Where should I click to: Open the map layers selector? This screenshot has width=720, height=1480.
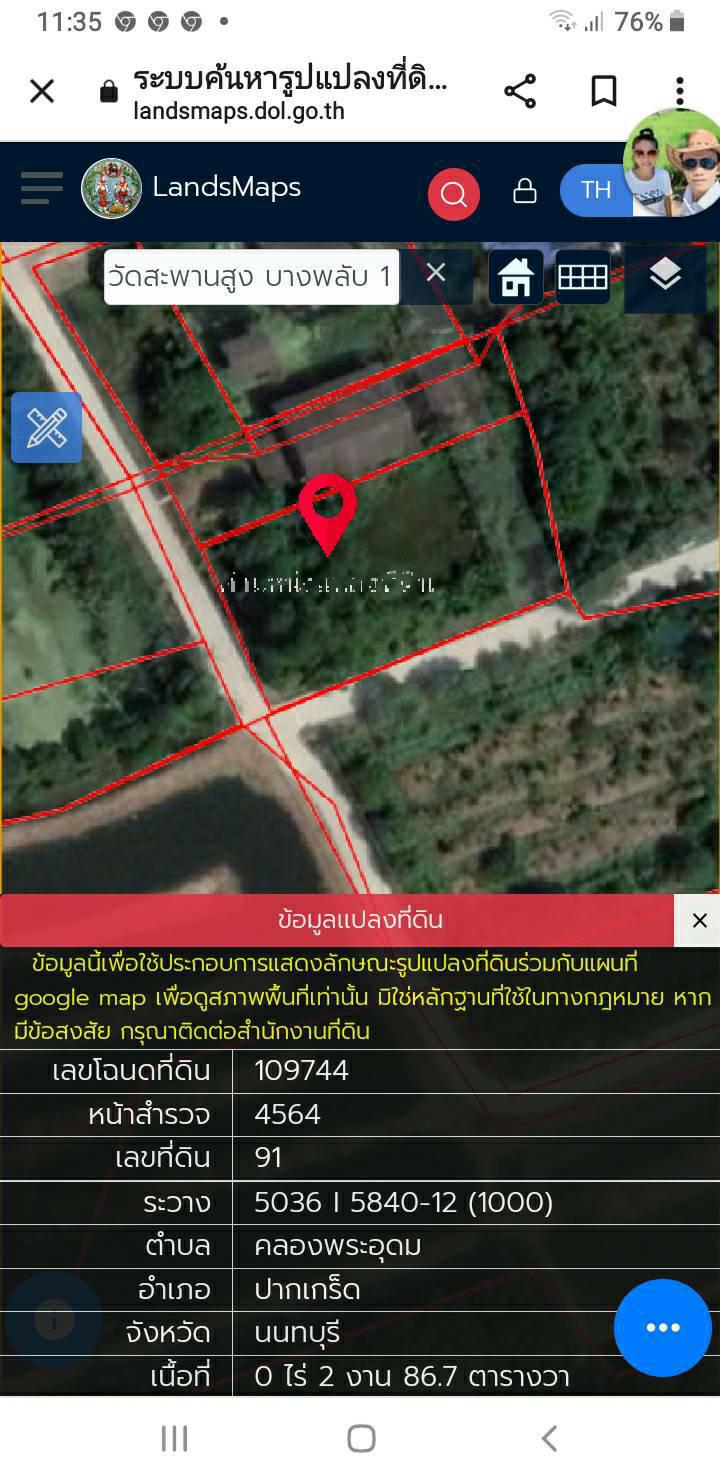[665, 276]
